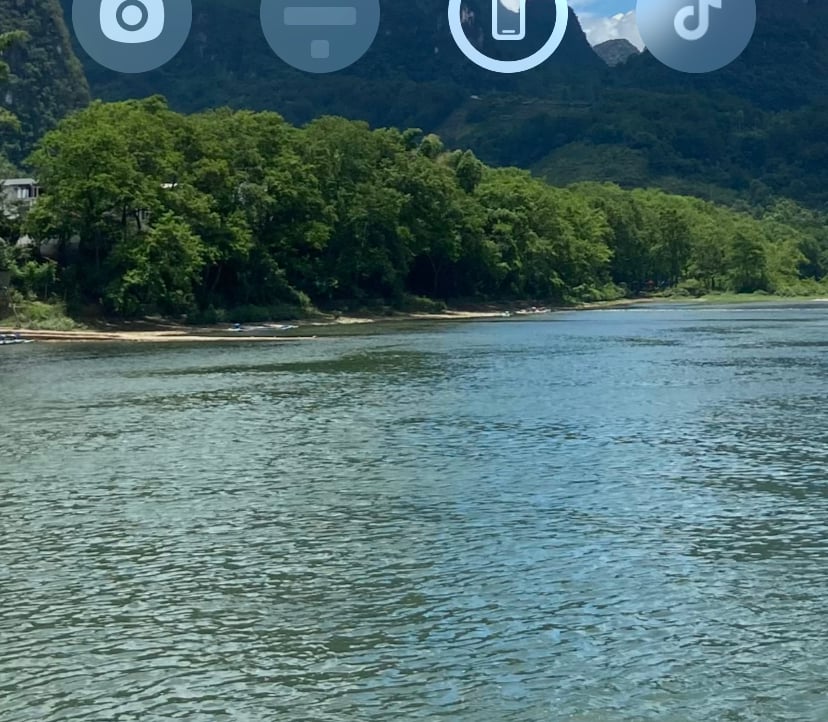Select the Instagram camera format icon
The height and width of the screenshot is (722, 828).
pyautogui.click(x=132, y=22)
